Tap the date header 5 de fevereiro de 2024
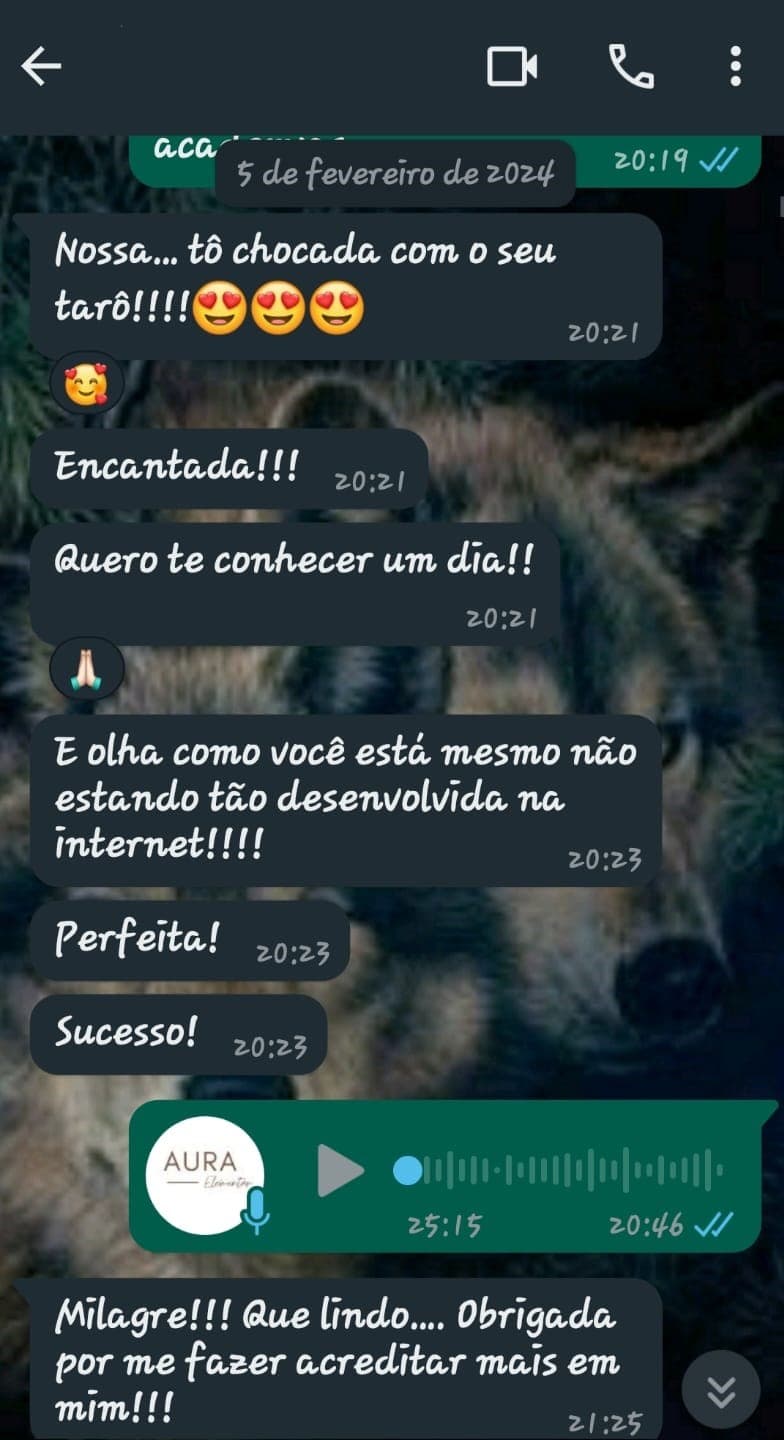784x1440 pixels. click(394, 172)
